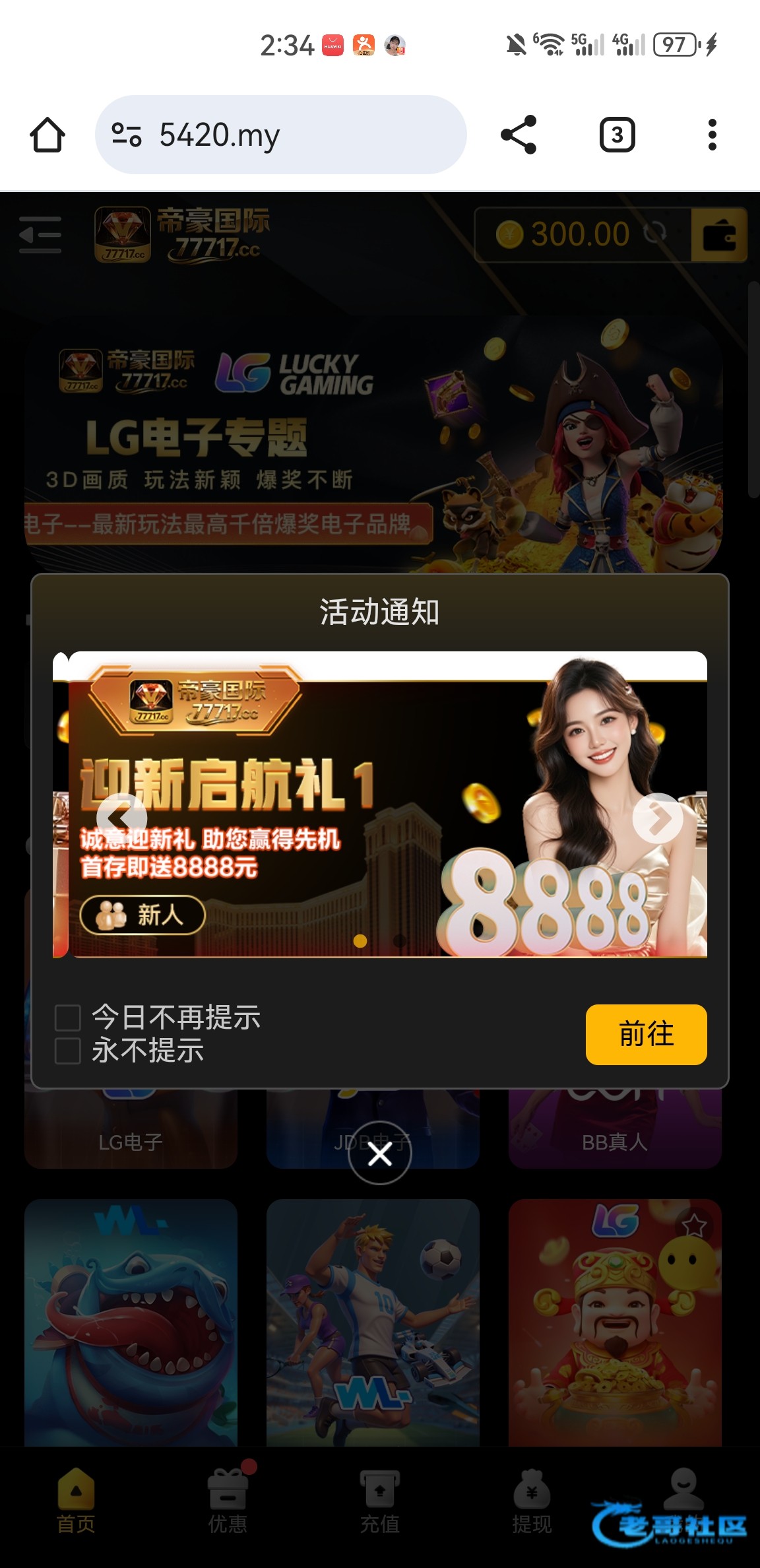760x1568 pixels.
Task: Show the previous promotion banner slide
Action: [121, 818]
